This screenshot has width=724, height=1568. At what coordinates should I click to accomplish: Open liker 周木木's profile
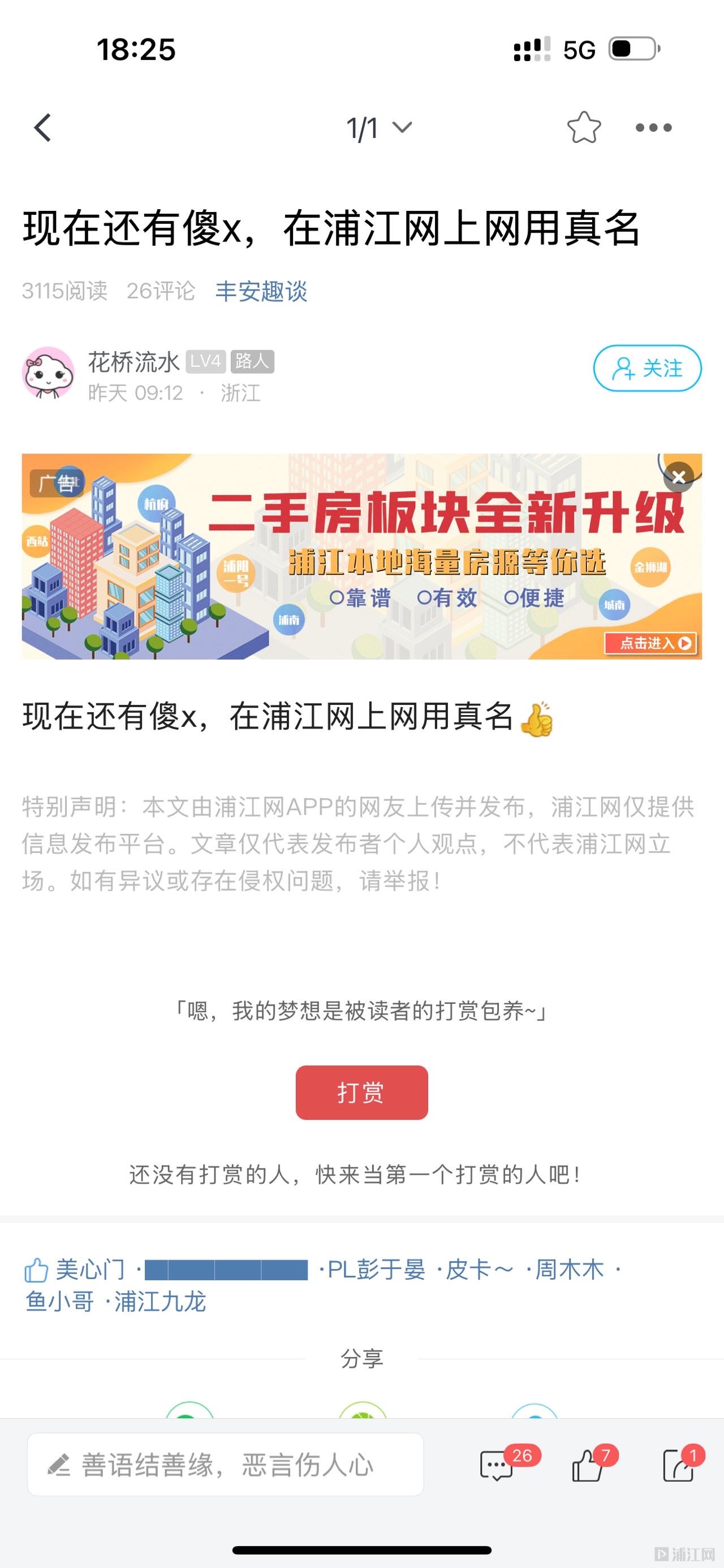(568, 1270)
